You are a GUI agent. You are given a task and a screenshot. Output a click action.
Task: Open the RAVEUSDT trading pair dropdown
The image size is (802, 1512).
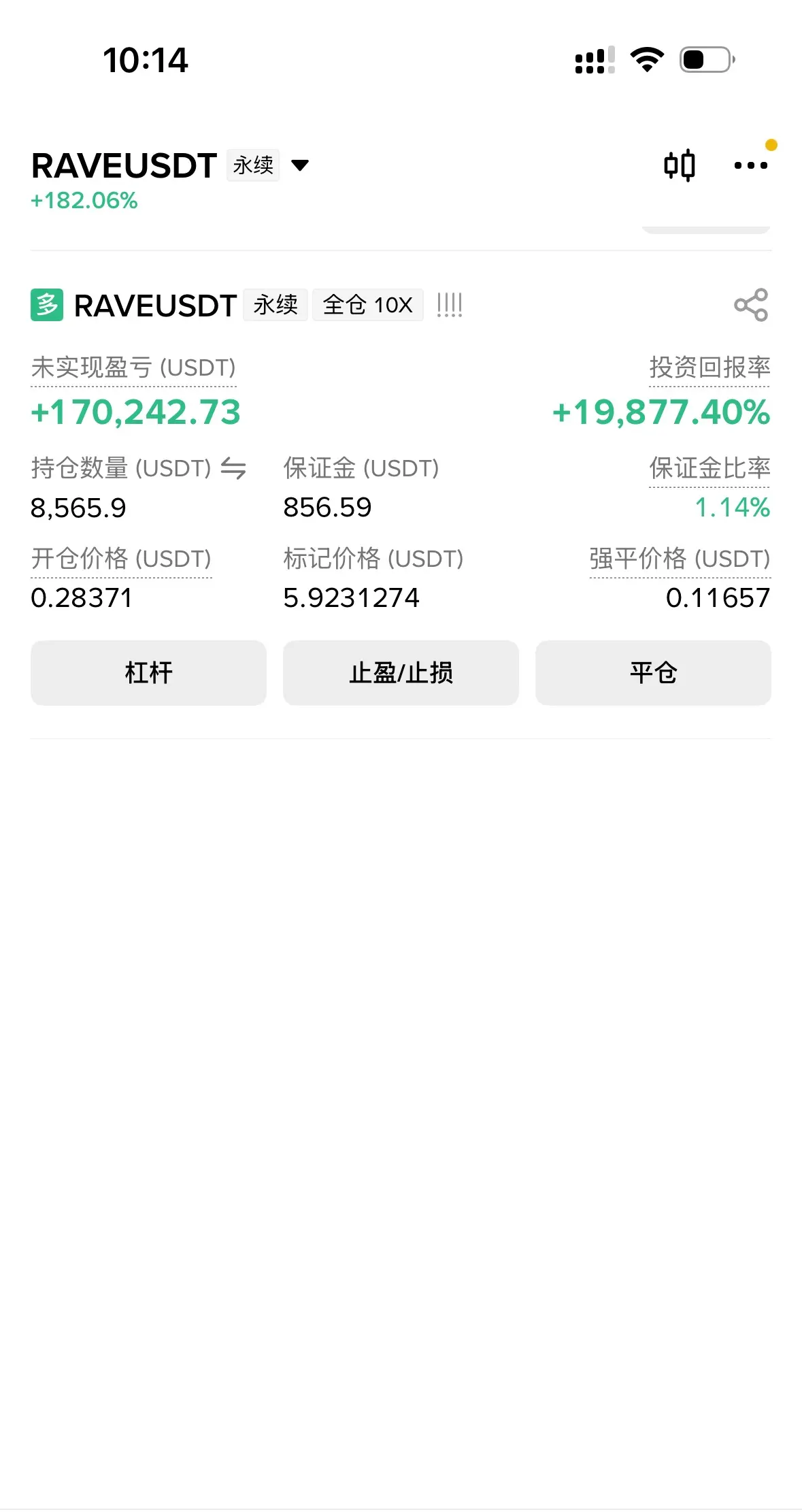(x=299, y=165)
